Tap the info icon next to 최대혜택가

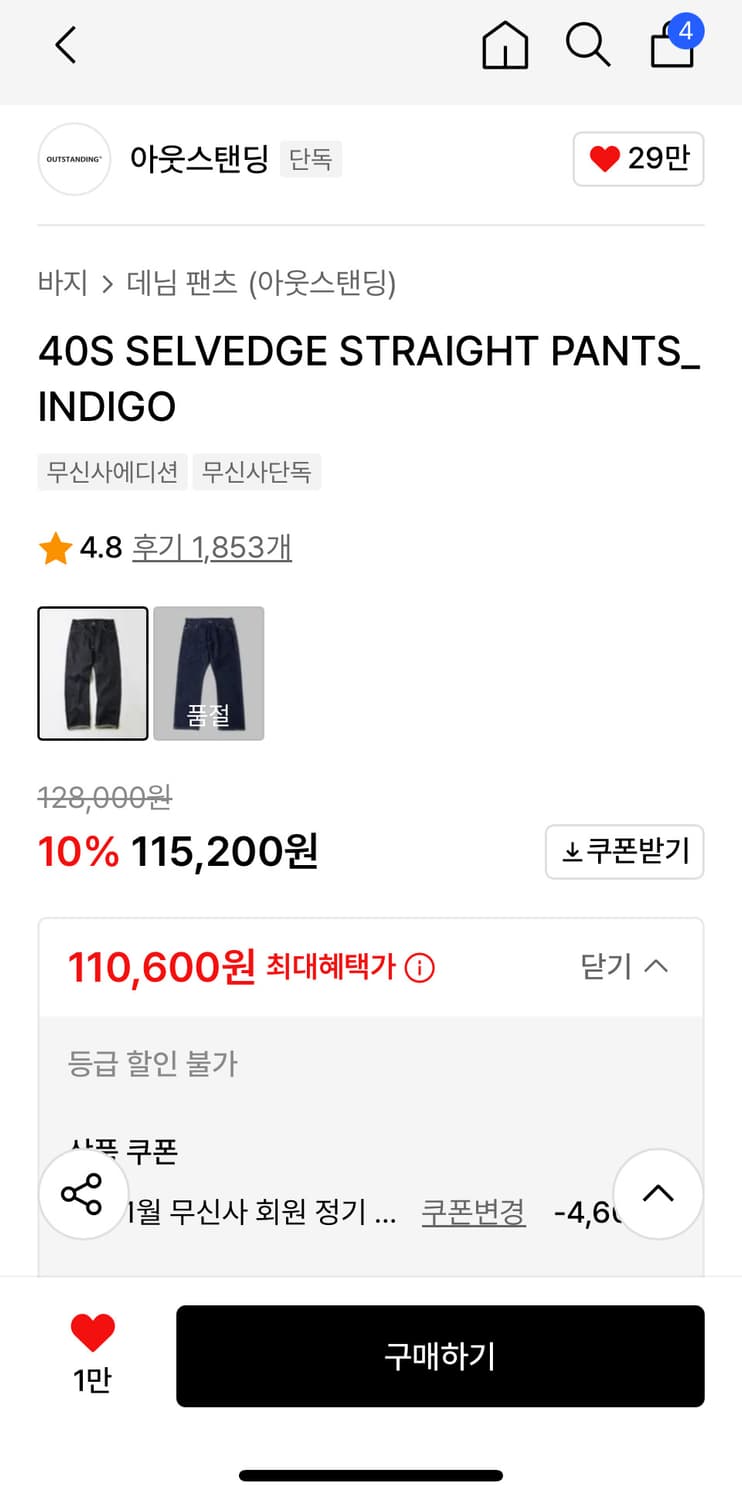point(420,967)
